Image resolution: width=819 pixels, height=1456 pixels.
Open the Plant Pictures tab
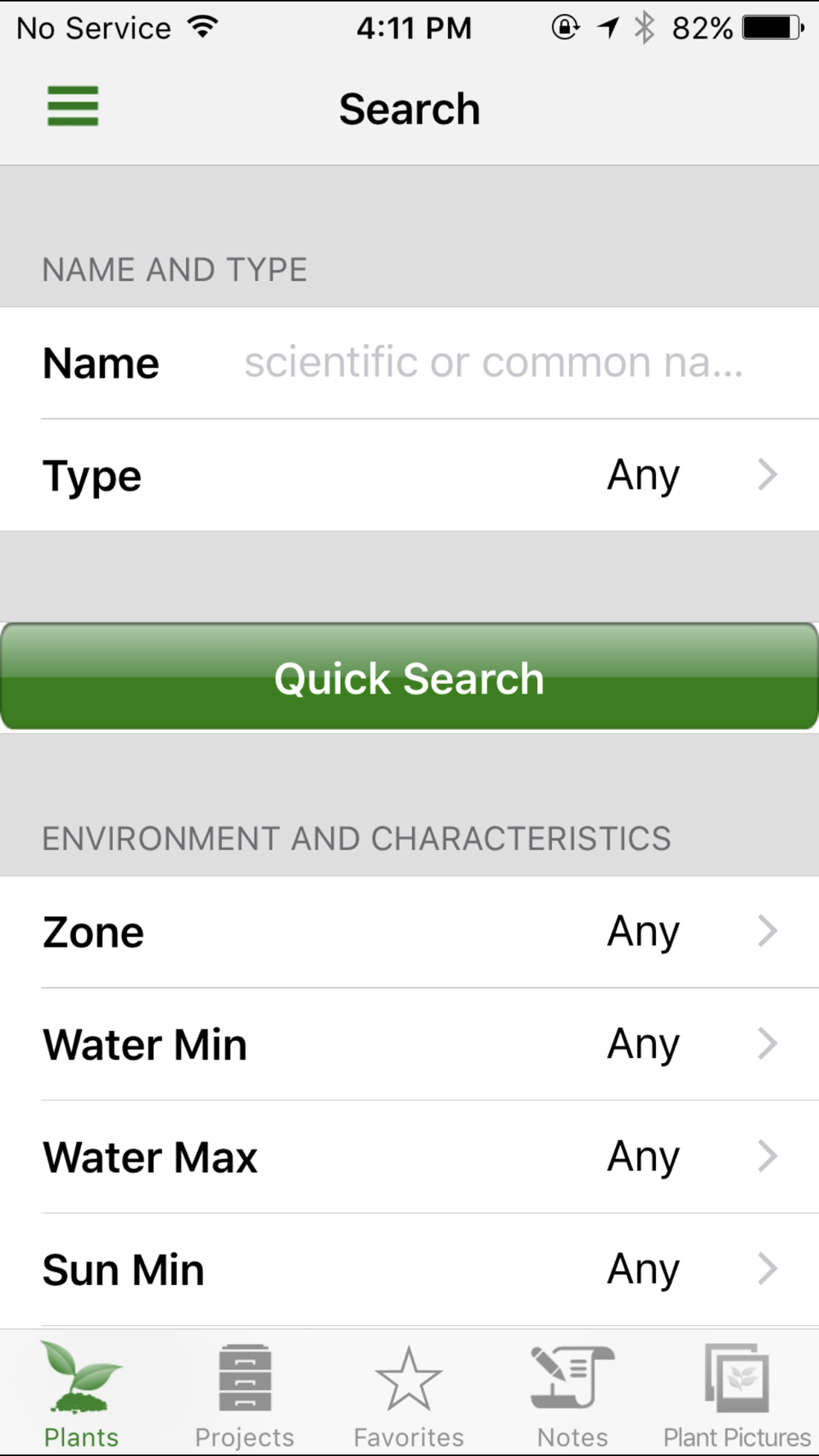click(737, 1395)
